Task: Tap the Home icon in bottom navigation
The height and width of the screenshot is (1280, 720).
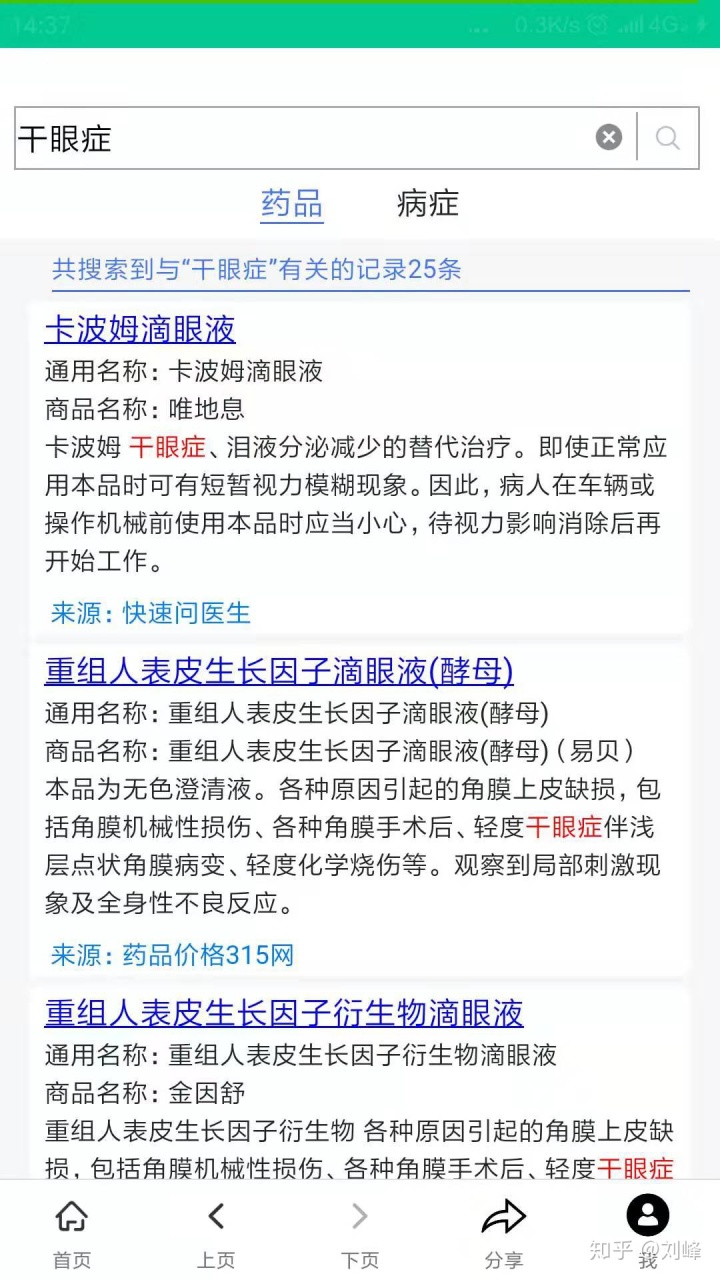Action: [71, 1214]
